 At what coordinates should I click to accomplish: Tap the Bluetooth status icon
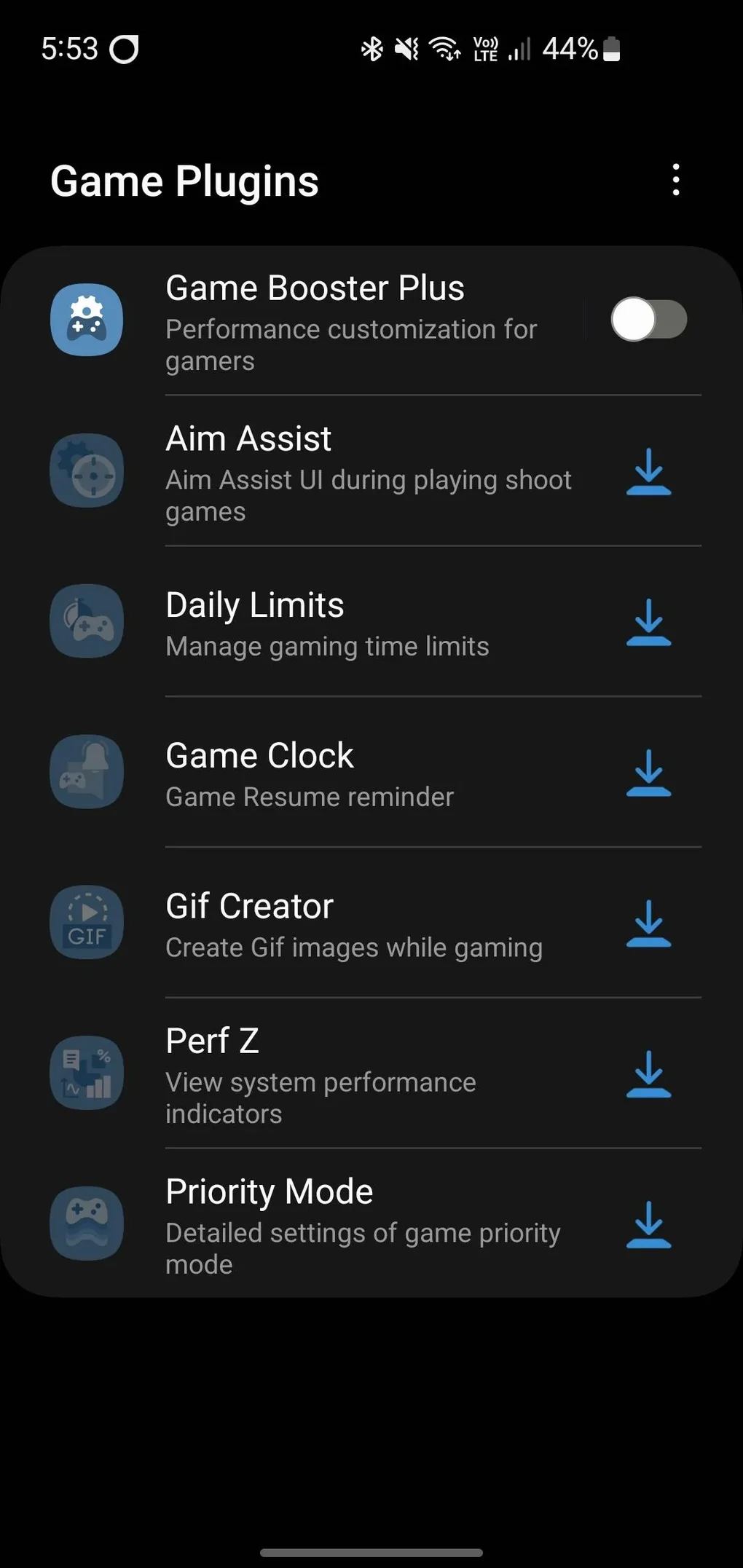click(371, 48)
